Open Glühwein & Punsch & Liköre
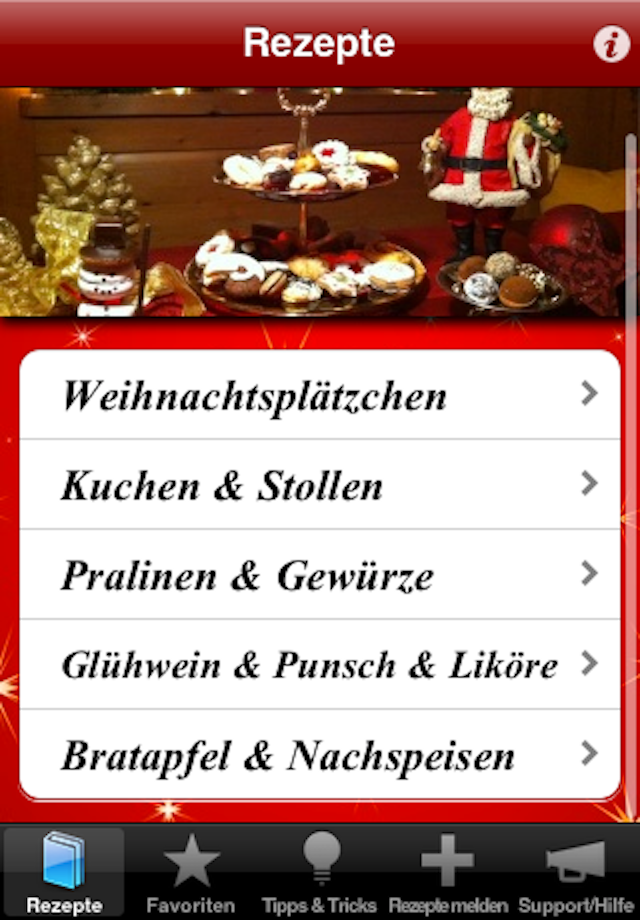 tap(320, 665)
